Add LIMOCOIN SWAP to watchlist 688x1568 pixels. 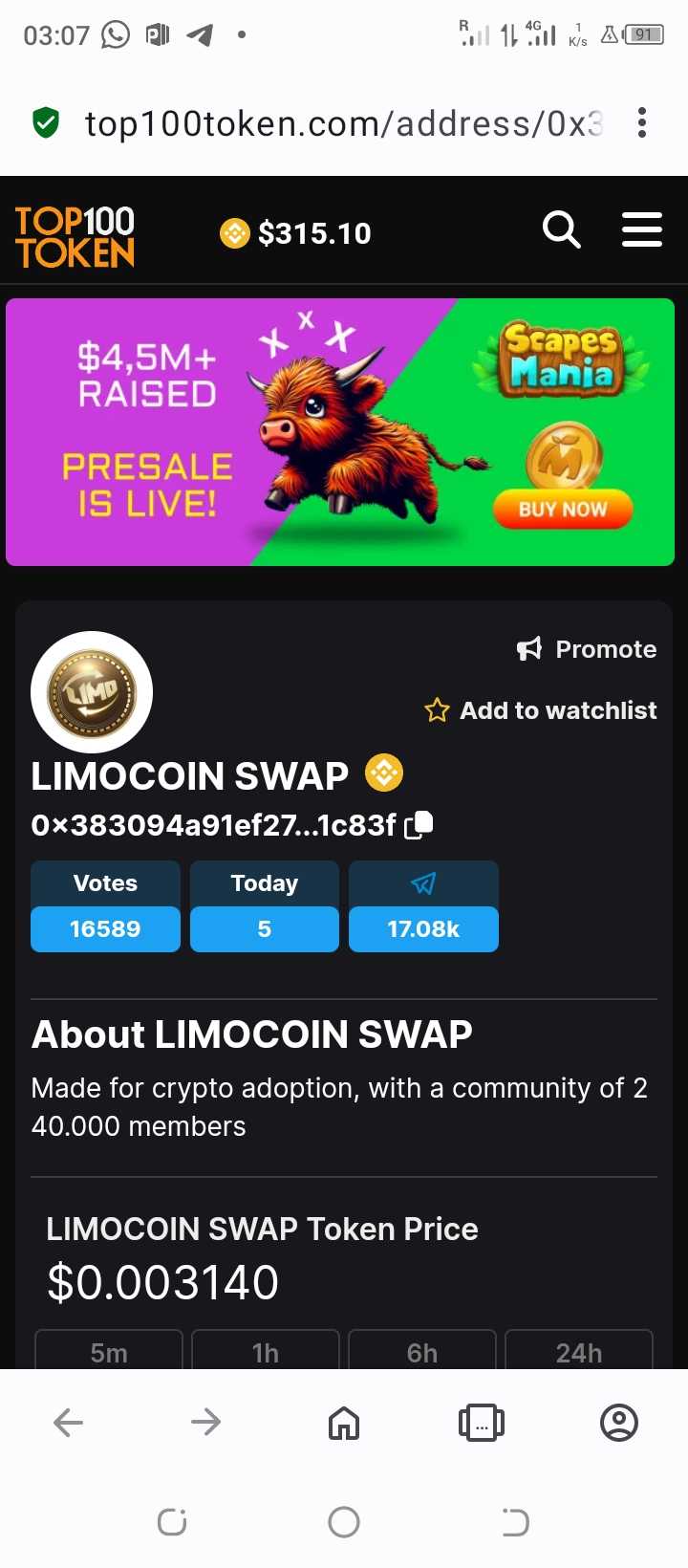tap(541, 710)
